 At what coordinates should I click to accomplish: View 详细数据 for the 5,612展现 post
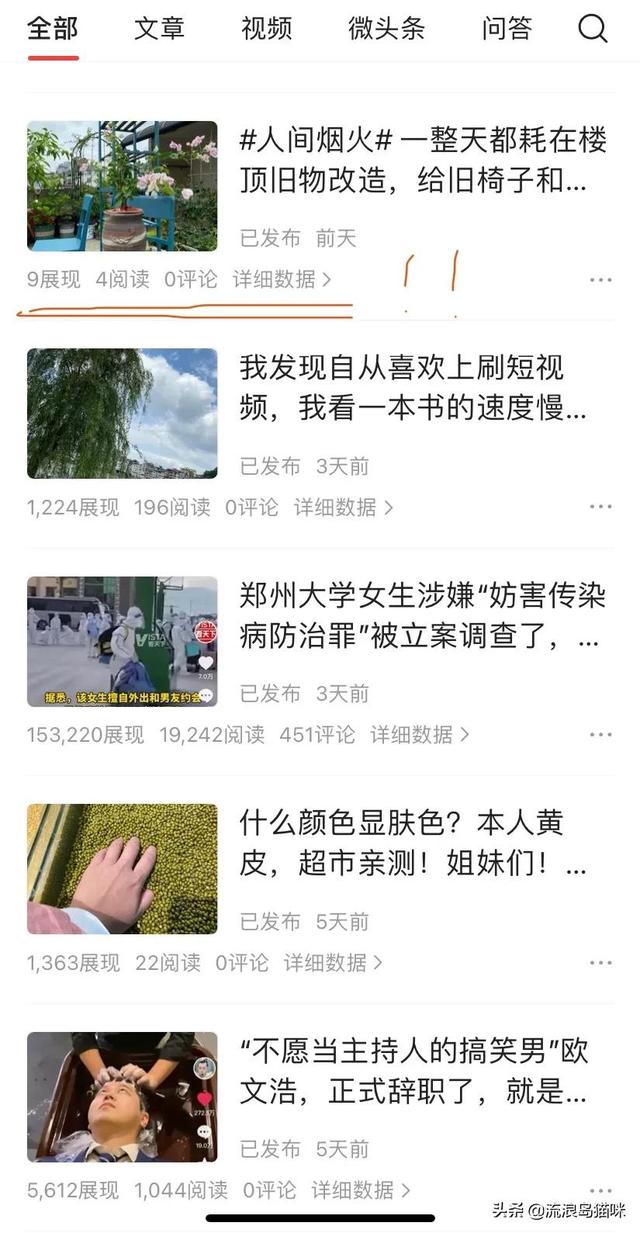pyautogui.click(x=360, y=1190)
